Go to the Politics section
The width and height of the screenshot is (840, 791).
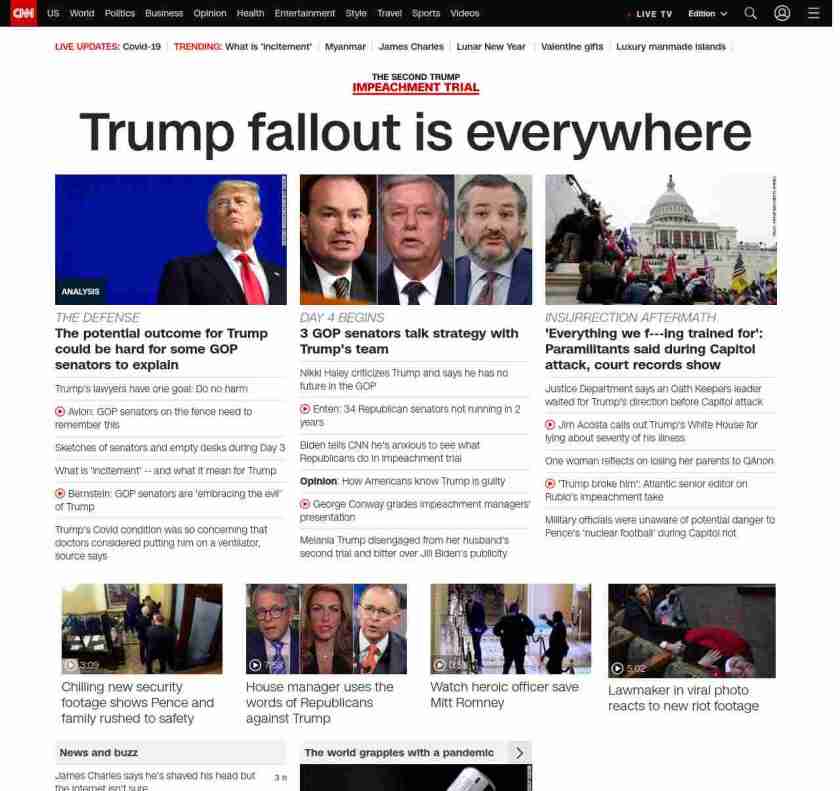click(119, 13)
